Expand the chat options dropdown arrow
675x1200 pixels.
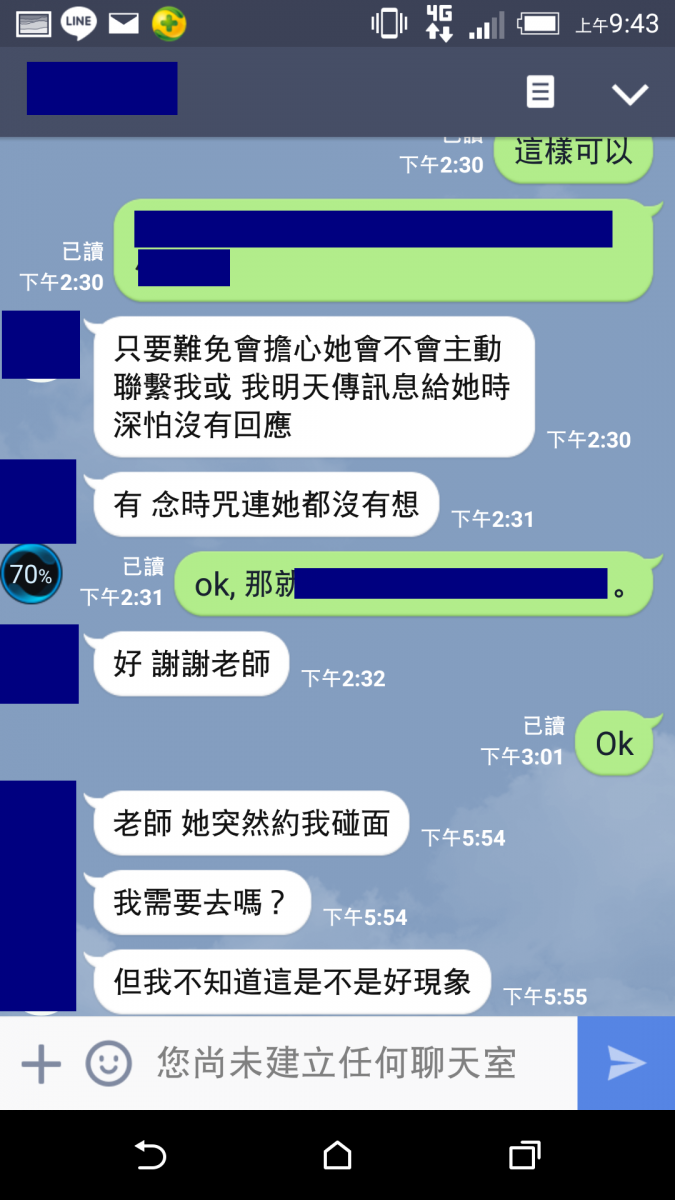click(x=630, y=94)
